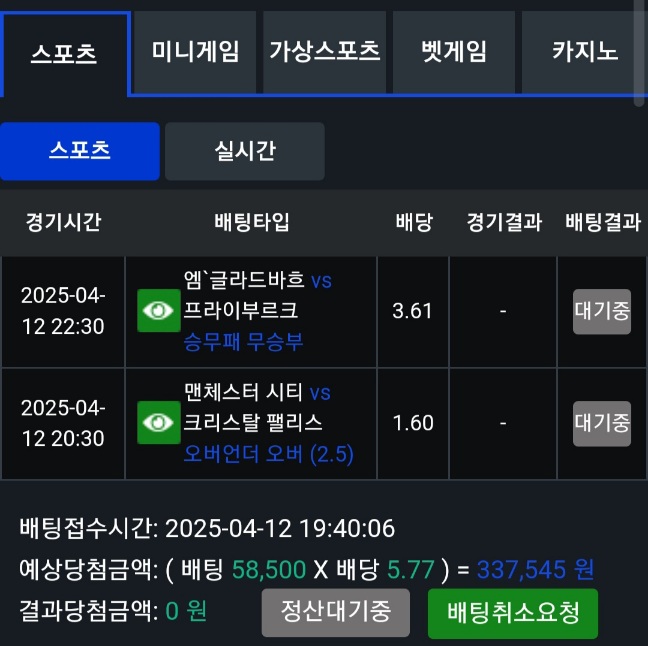This screenshot has width=648, height=646.
Task: Switch to 실시간 bets
Action: [x=245, y=151]
